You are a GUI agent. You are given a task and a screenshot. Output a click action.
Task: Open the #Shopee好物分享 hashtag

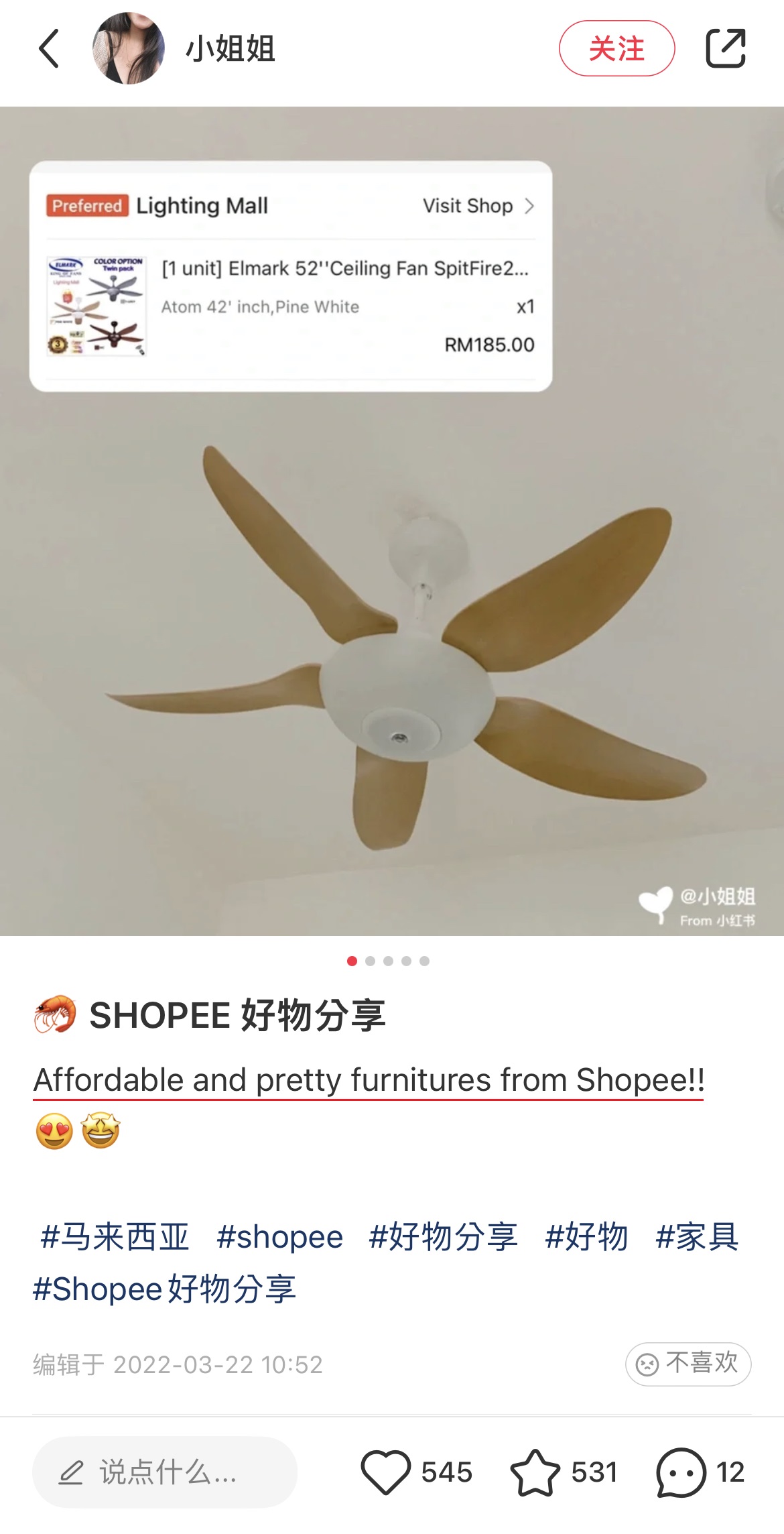coord(165,1289)
